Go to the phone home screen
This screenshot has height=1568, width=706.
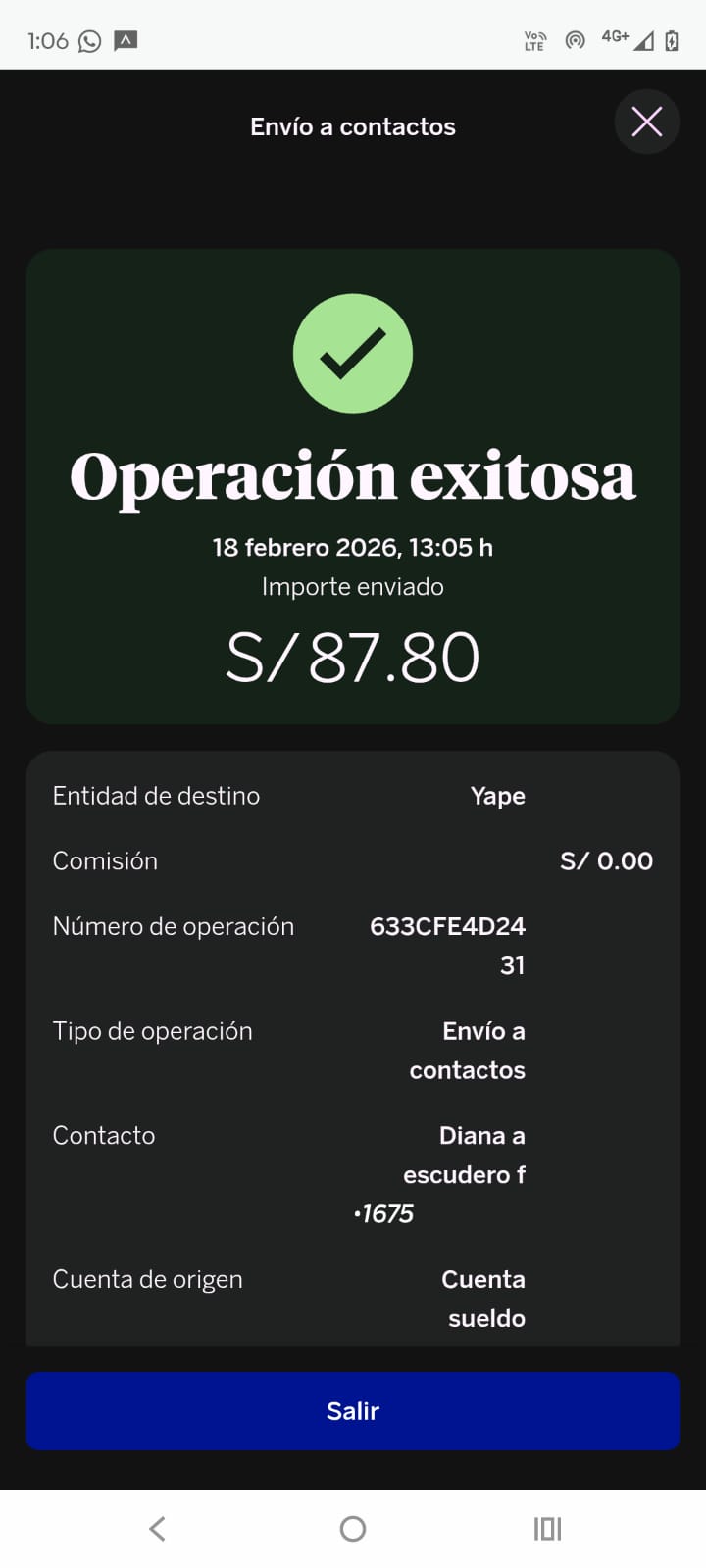pyautogui.click(x=353, y=1528)
